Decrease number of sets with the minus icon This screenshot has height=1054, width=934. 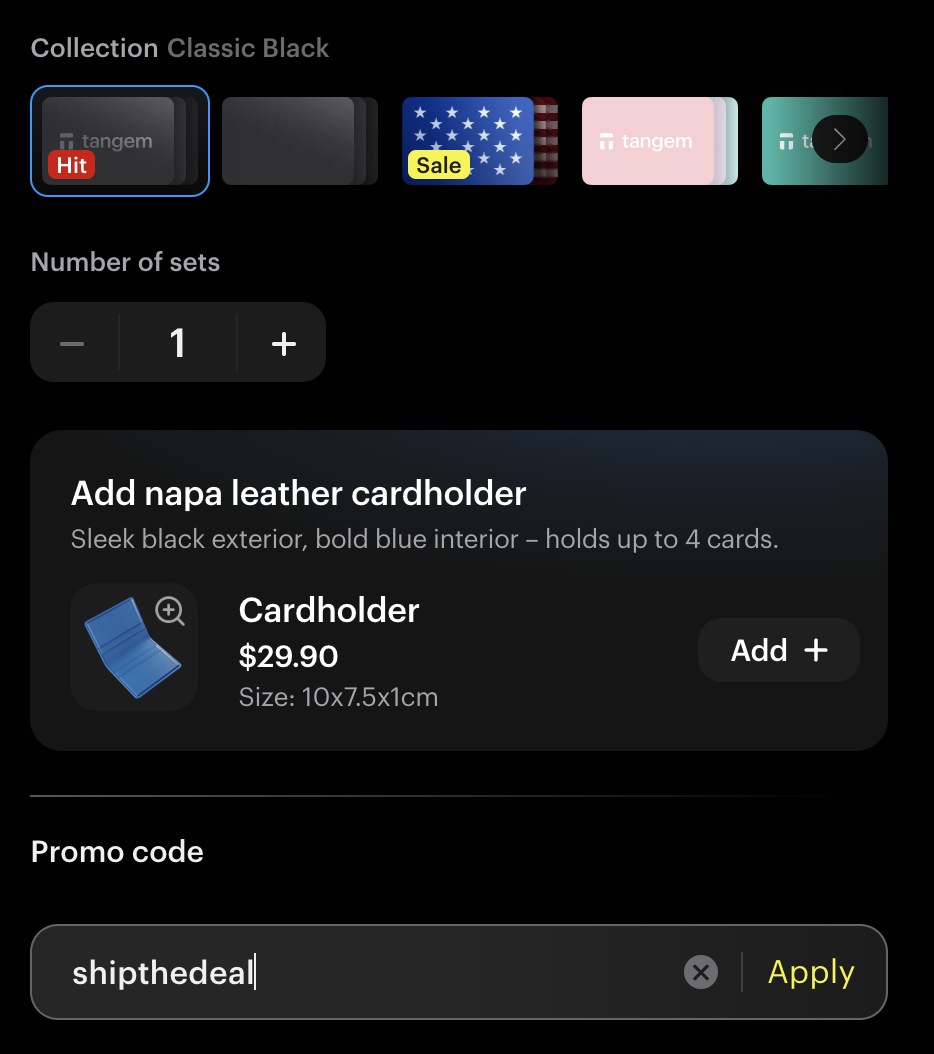tap(72, 342)
